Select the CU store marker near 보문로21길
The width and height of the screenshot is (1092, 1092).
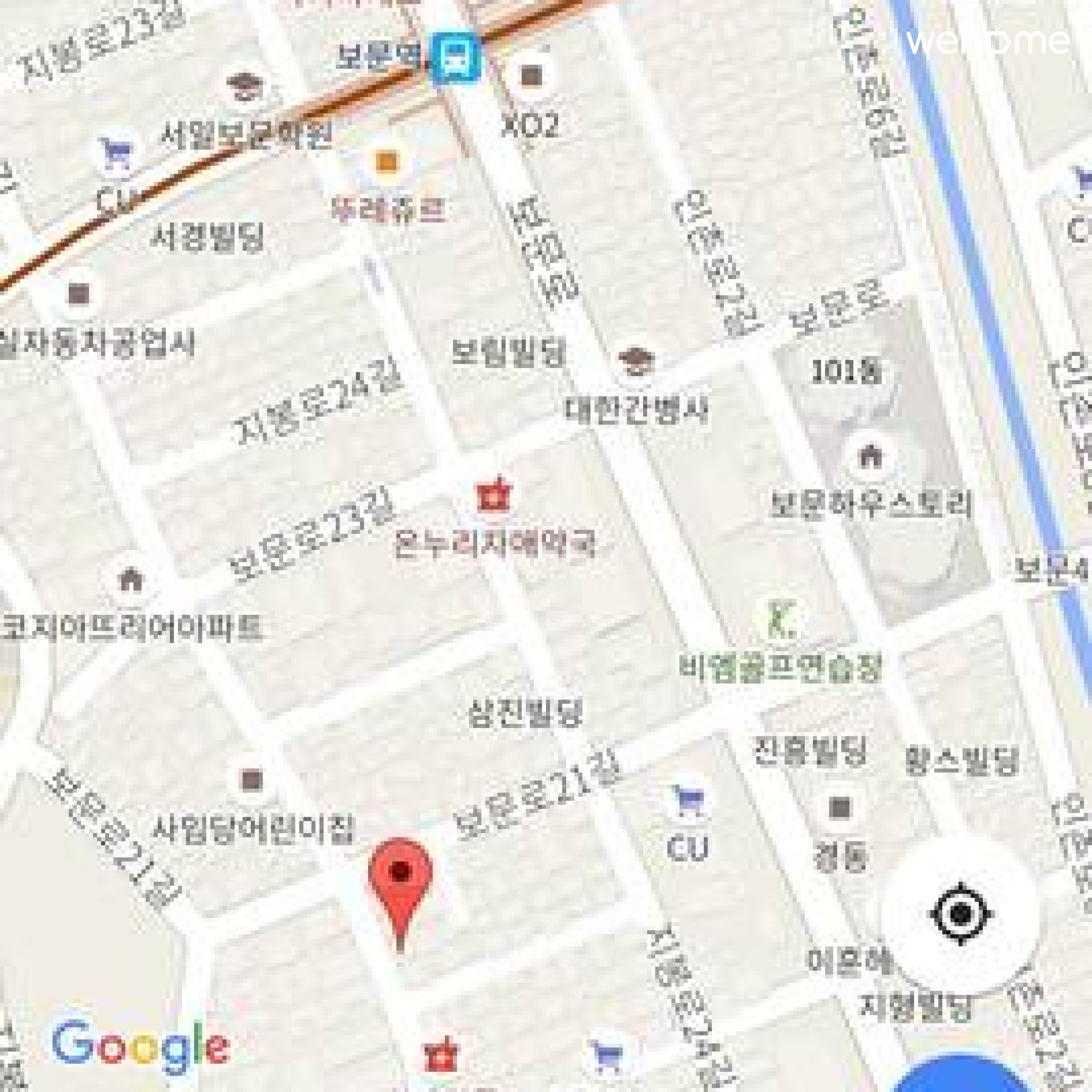689,802
